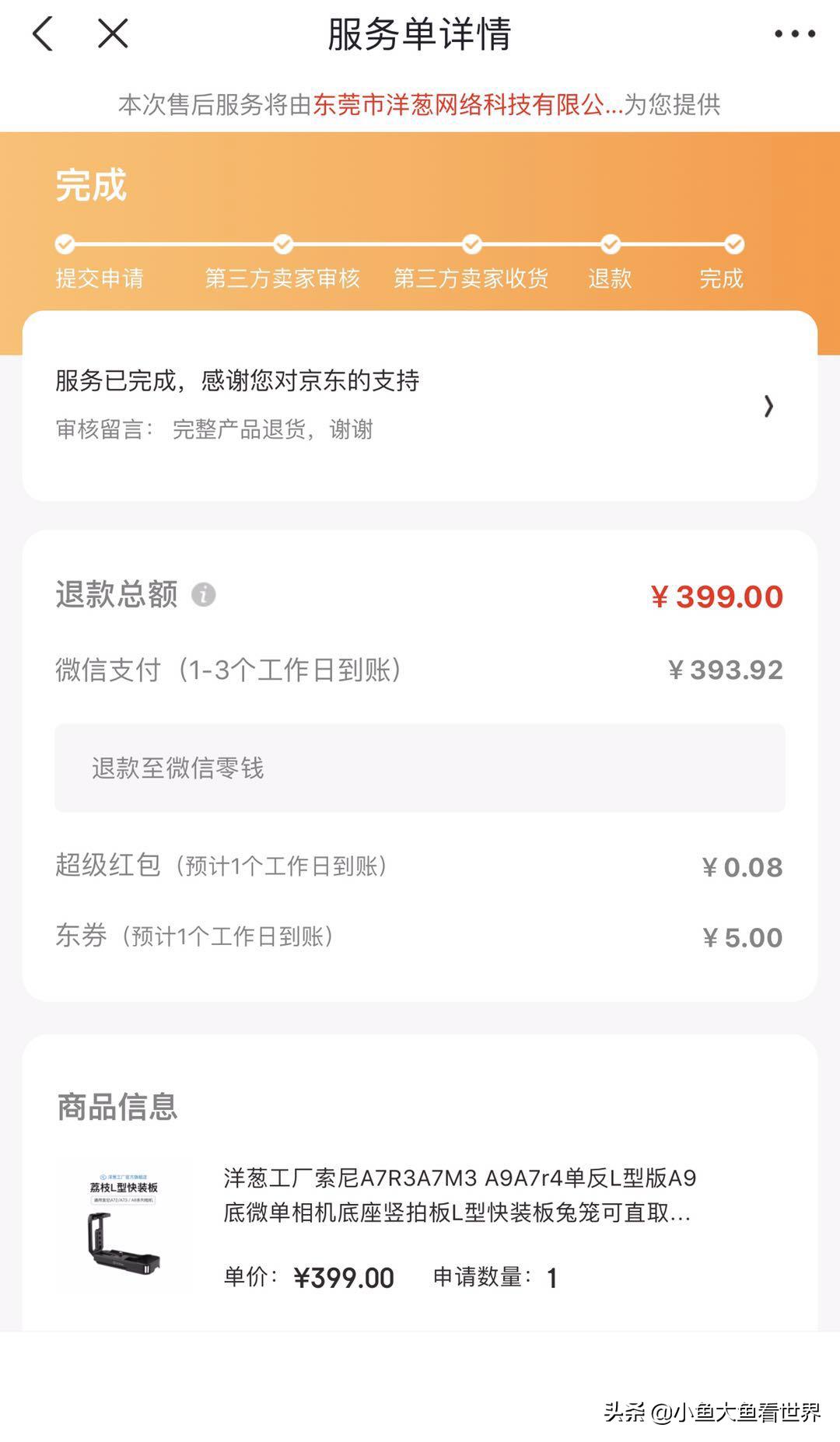
Task: Tap the info icon beside 退款总额
Action: pyautogui.click(x=204, y=595)
